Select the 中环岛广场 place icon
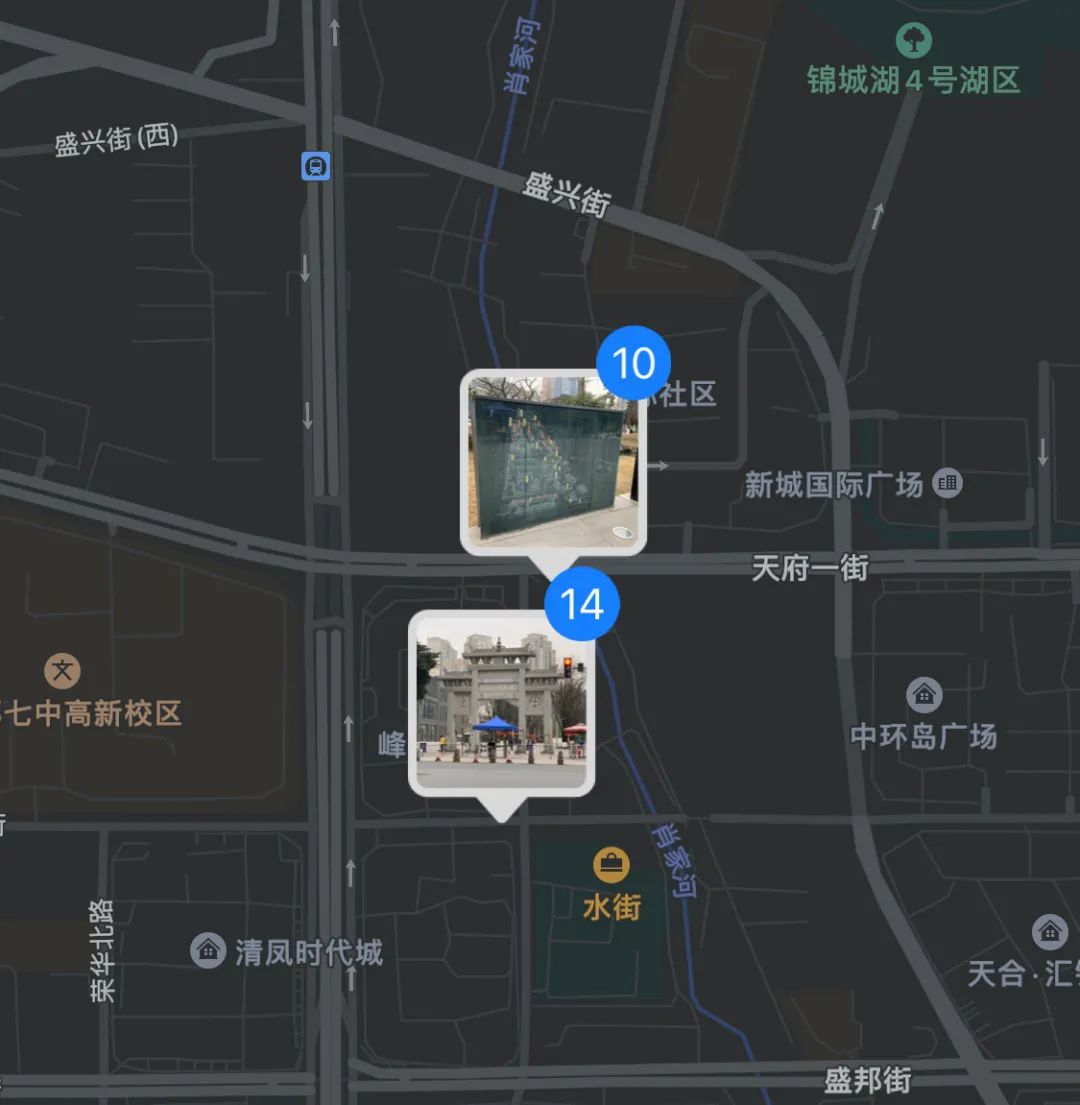Screen dimensions: 1080x1105 (925, 695)
